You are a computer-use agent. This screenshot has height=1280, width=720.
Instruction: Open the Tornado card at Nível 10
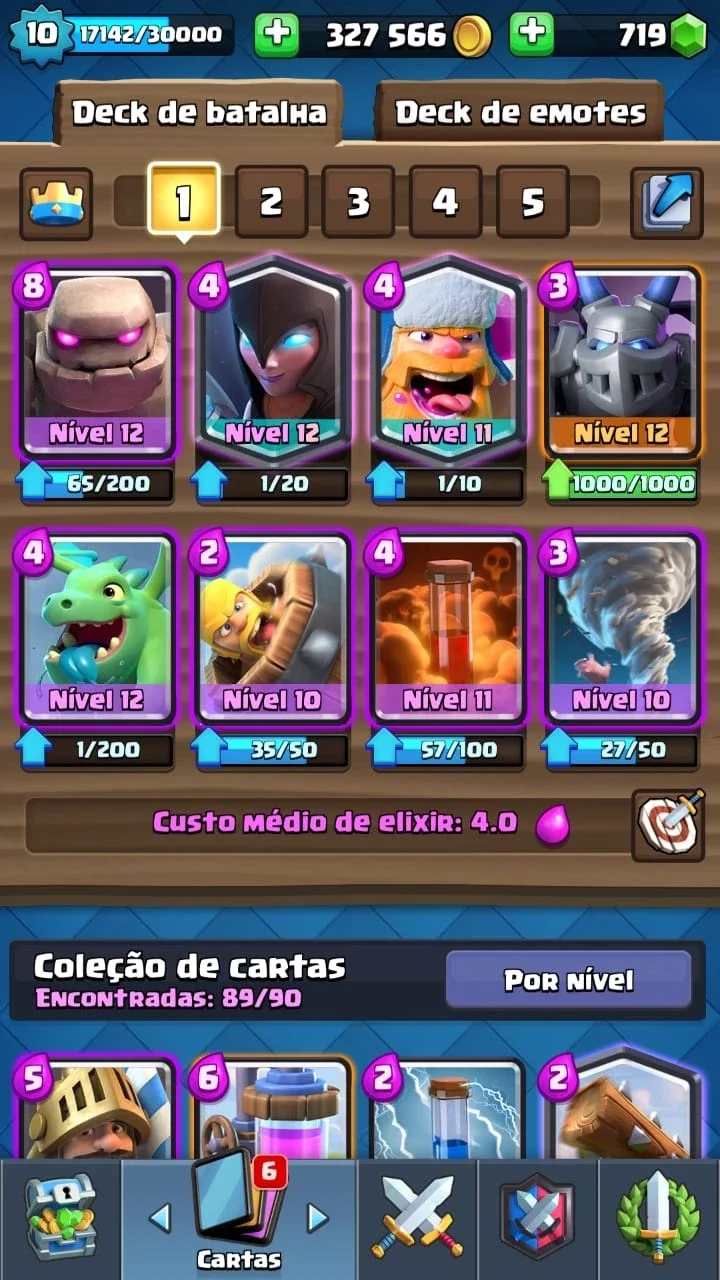(621, 628)
